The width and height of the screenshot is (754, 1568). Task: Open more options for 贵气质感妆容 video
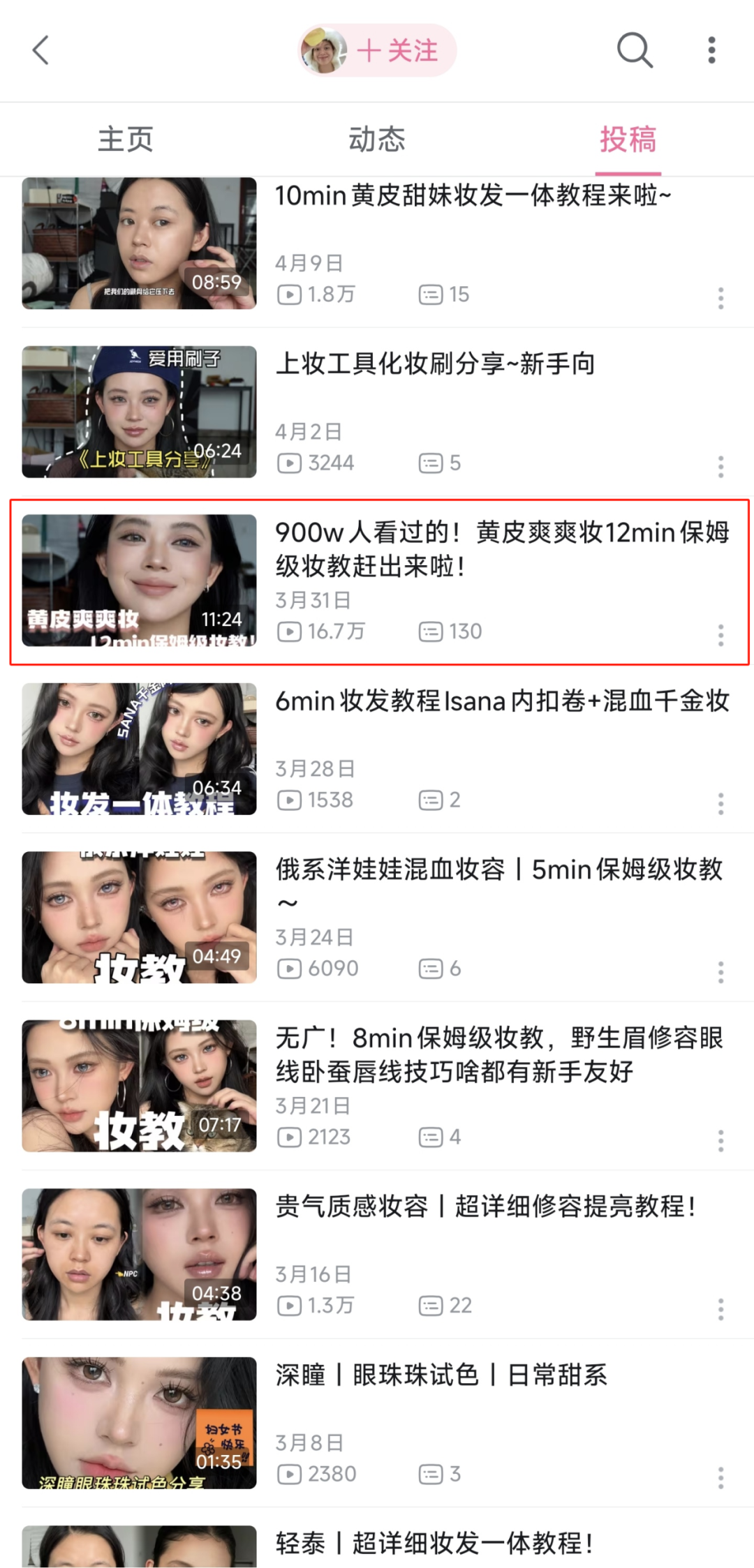tap(720, 1309)
